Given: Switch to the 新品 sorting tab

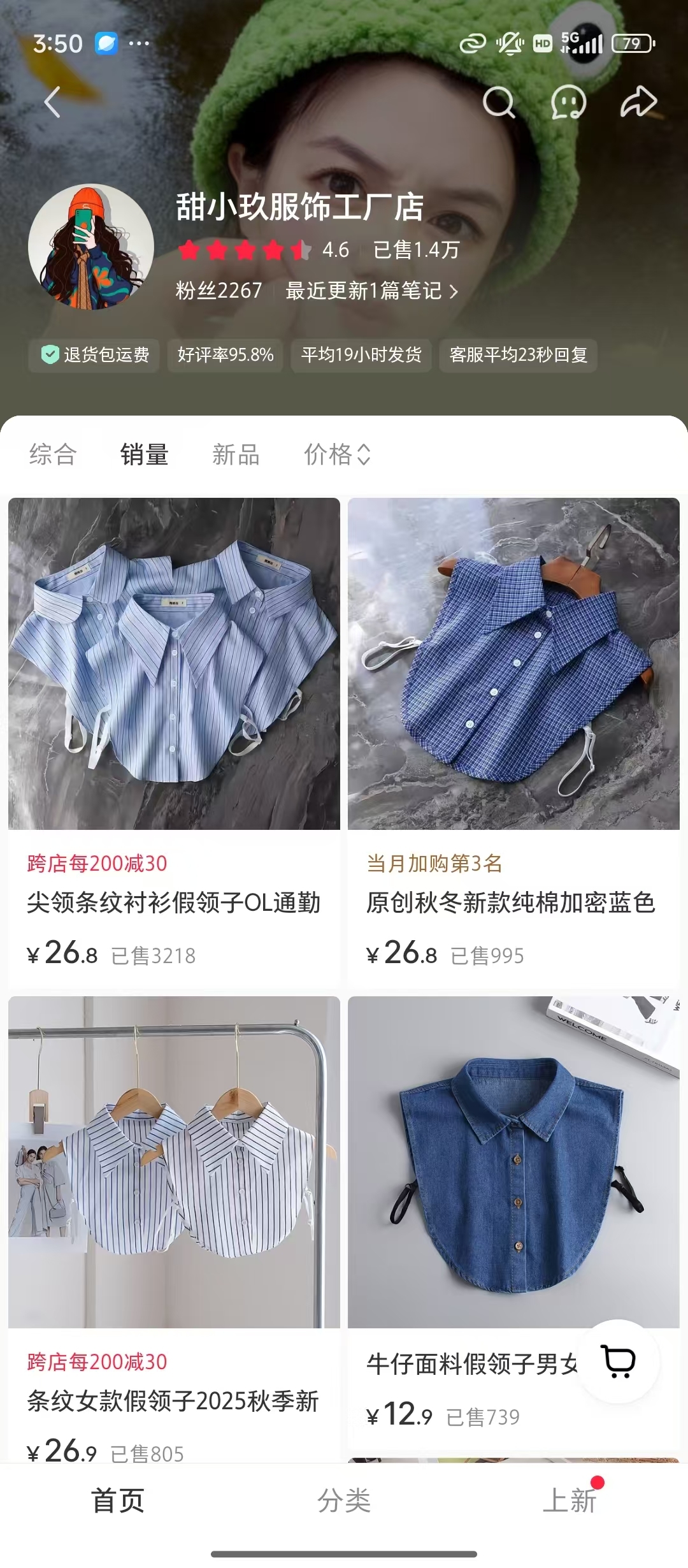Looking at the screenshot, I should pyautogui.click(x=236, y=454).
